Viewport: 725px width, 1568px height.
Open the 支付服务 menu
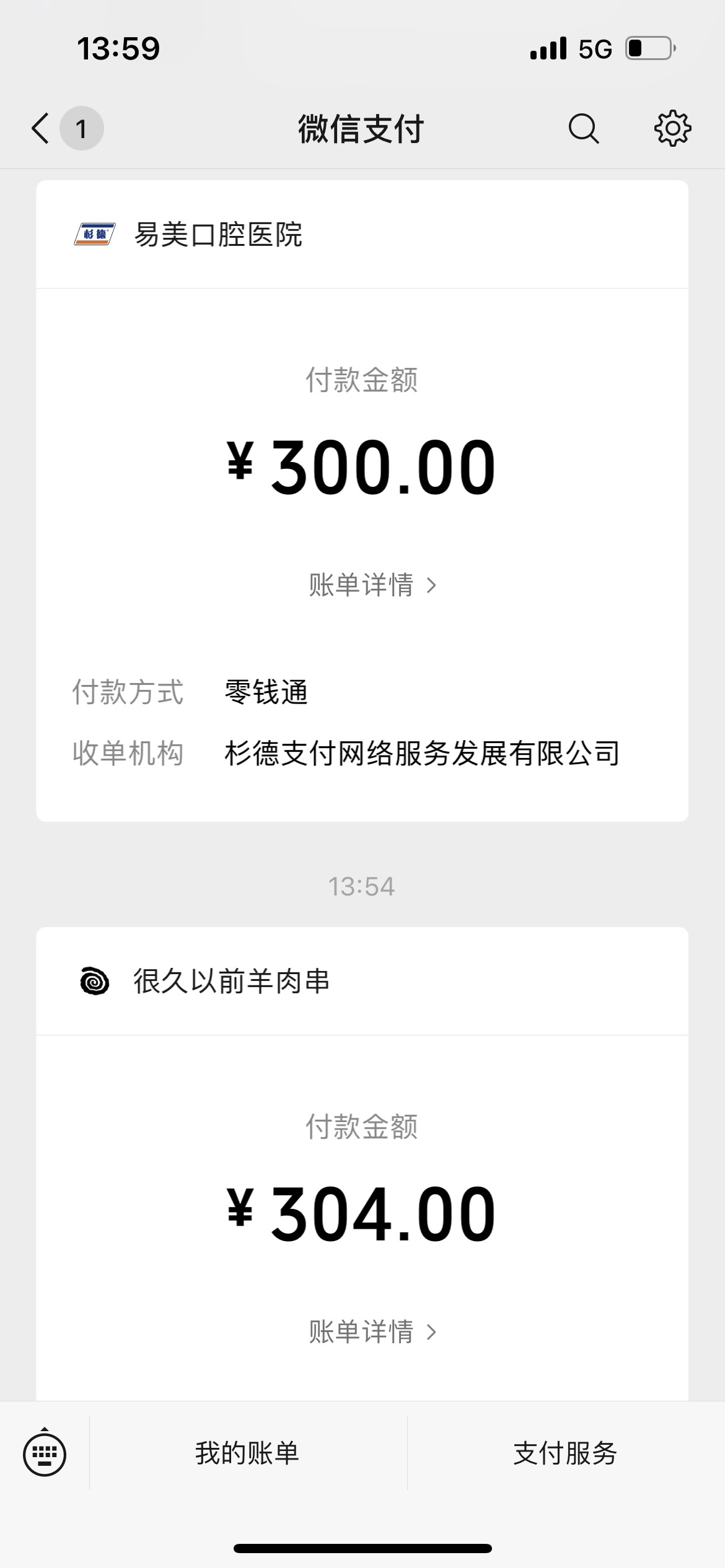click(566, 1453)
